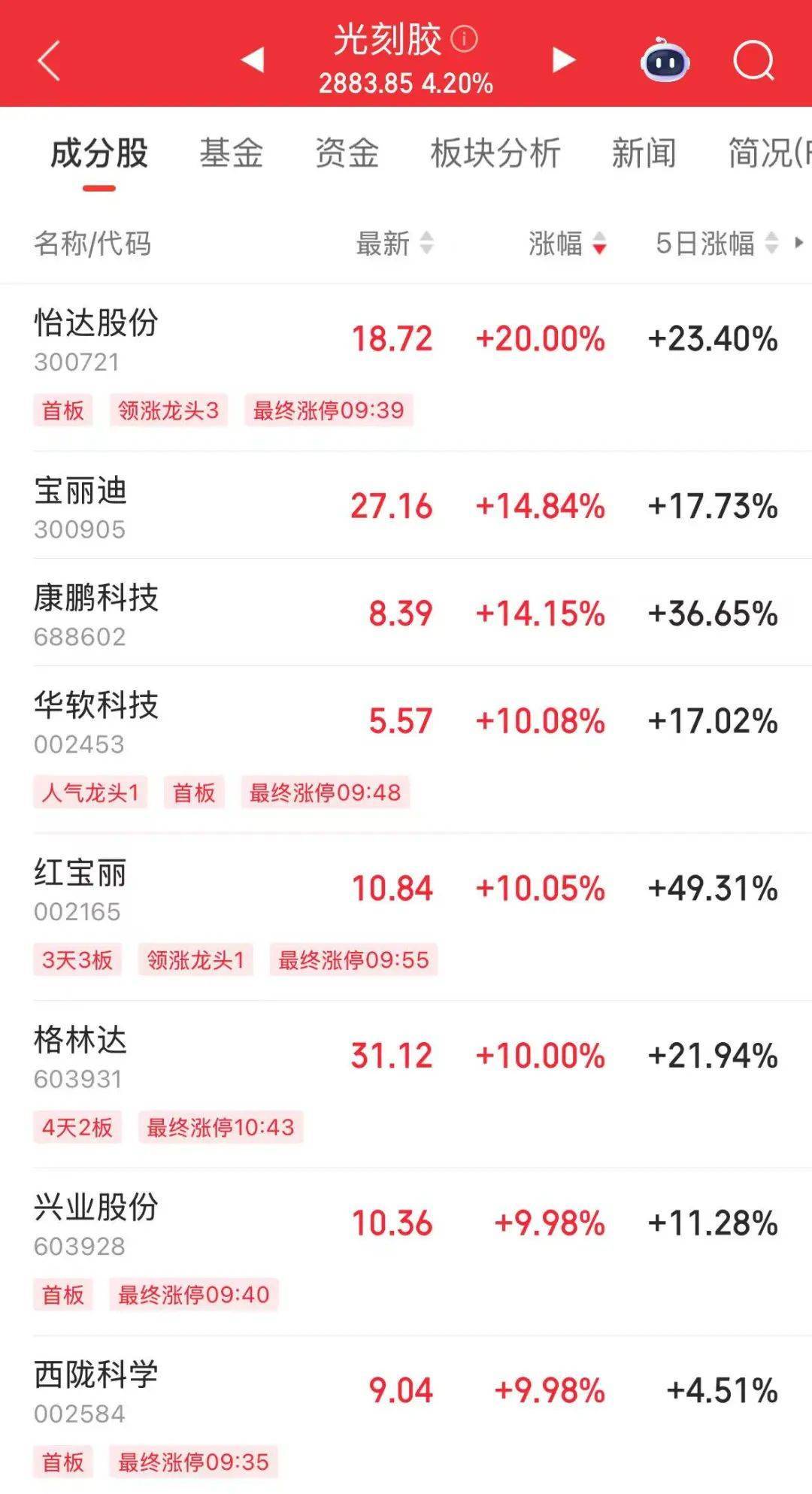Tap the back arrow to exit
Image resolution: width=812 pixels, height=1494 pixels.
49,60
